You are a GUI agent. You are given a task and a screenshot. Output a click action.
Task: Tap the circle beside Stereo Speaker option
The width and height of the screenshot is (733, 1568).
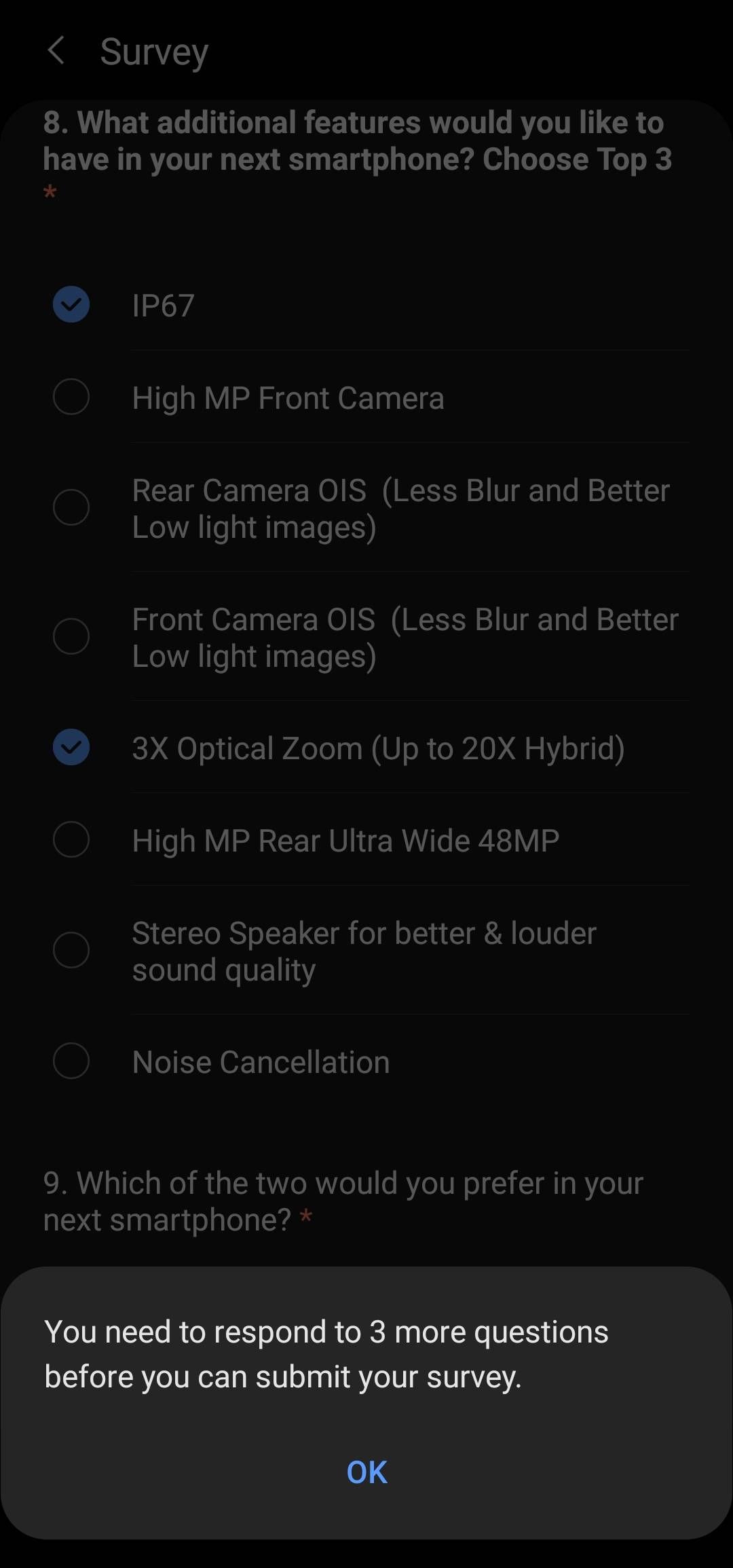coord(71,951)
